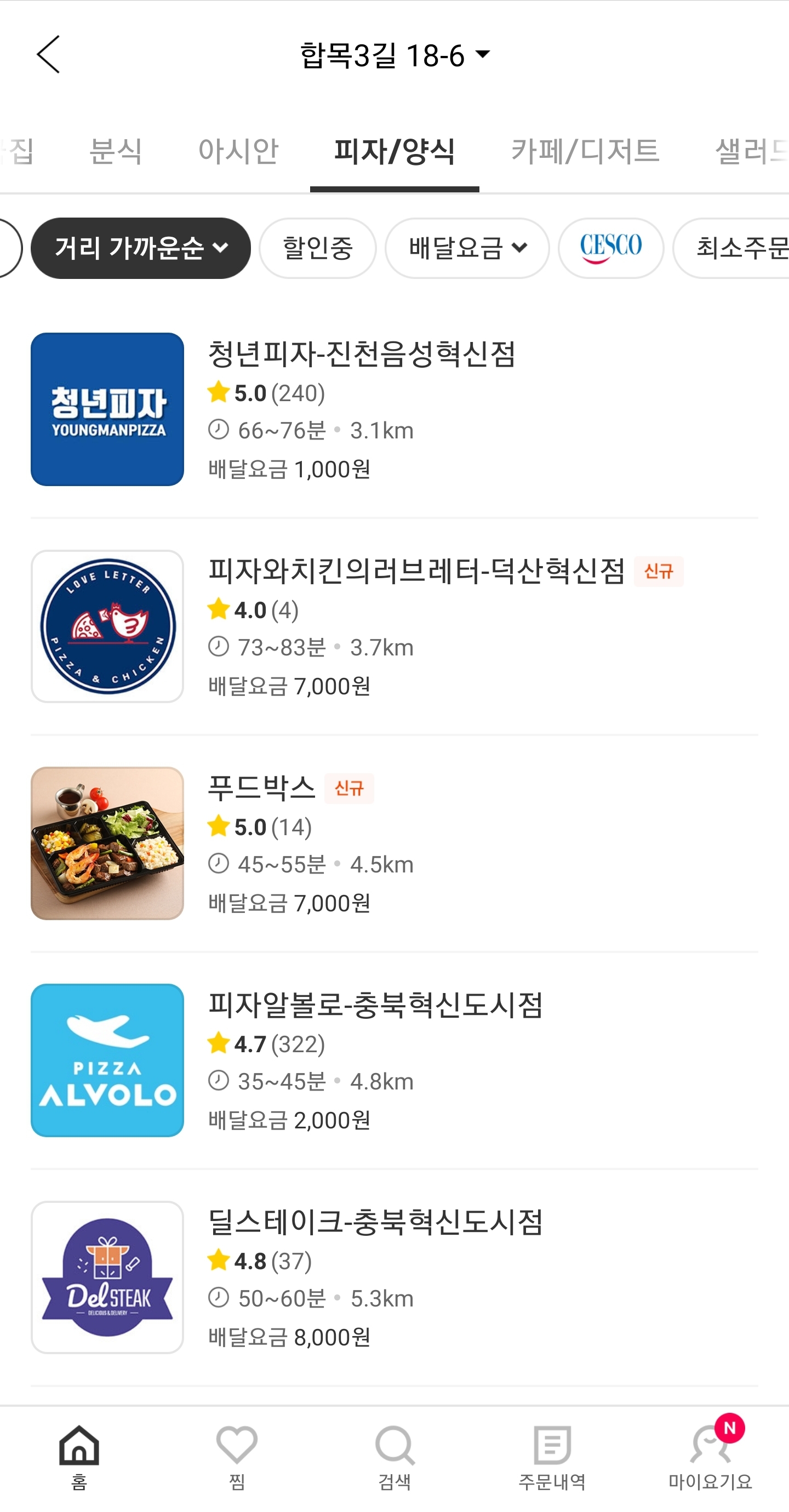The image size is (789, 1512).
Task: Open the 합목3길 18-6 address dropdown
Action: [395, 55]
